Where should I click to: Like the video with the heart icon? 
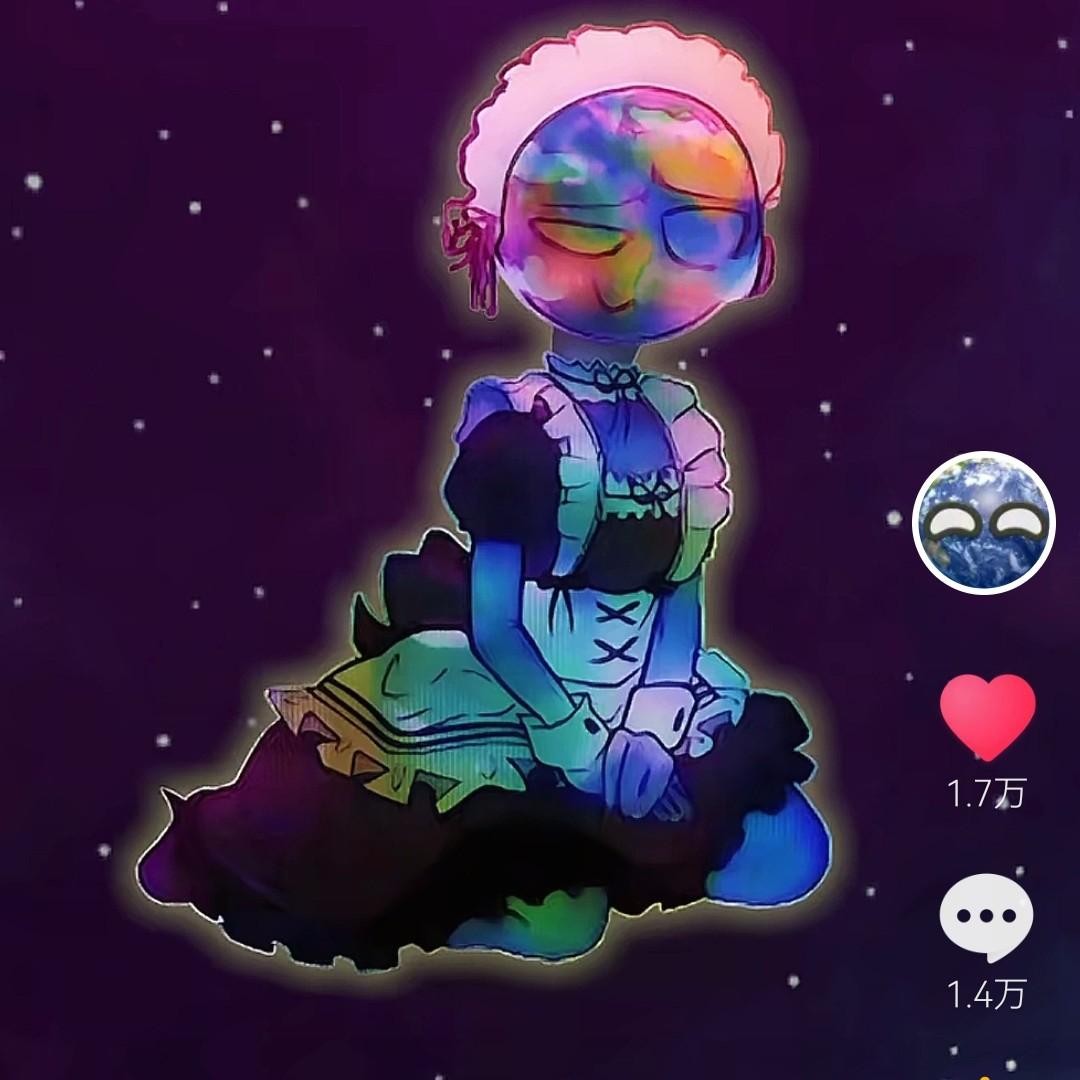pos(988,717)
